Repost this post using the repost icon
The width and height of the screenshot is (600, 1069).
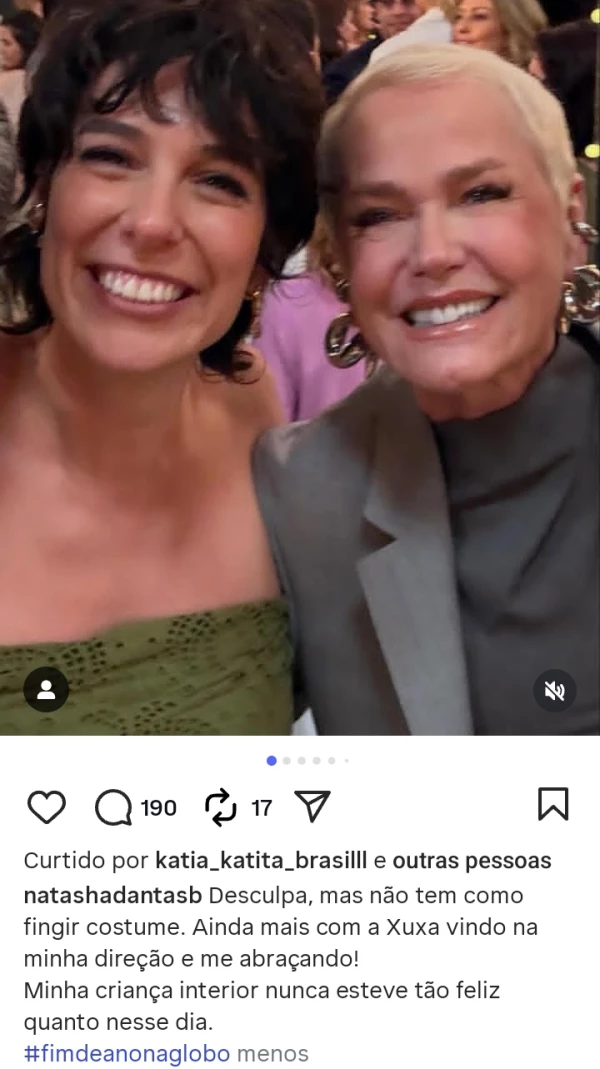click(220, 806)
